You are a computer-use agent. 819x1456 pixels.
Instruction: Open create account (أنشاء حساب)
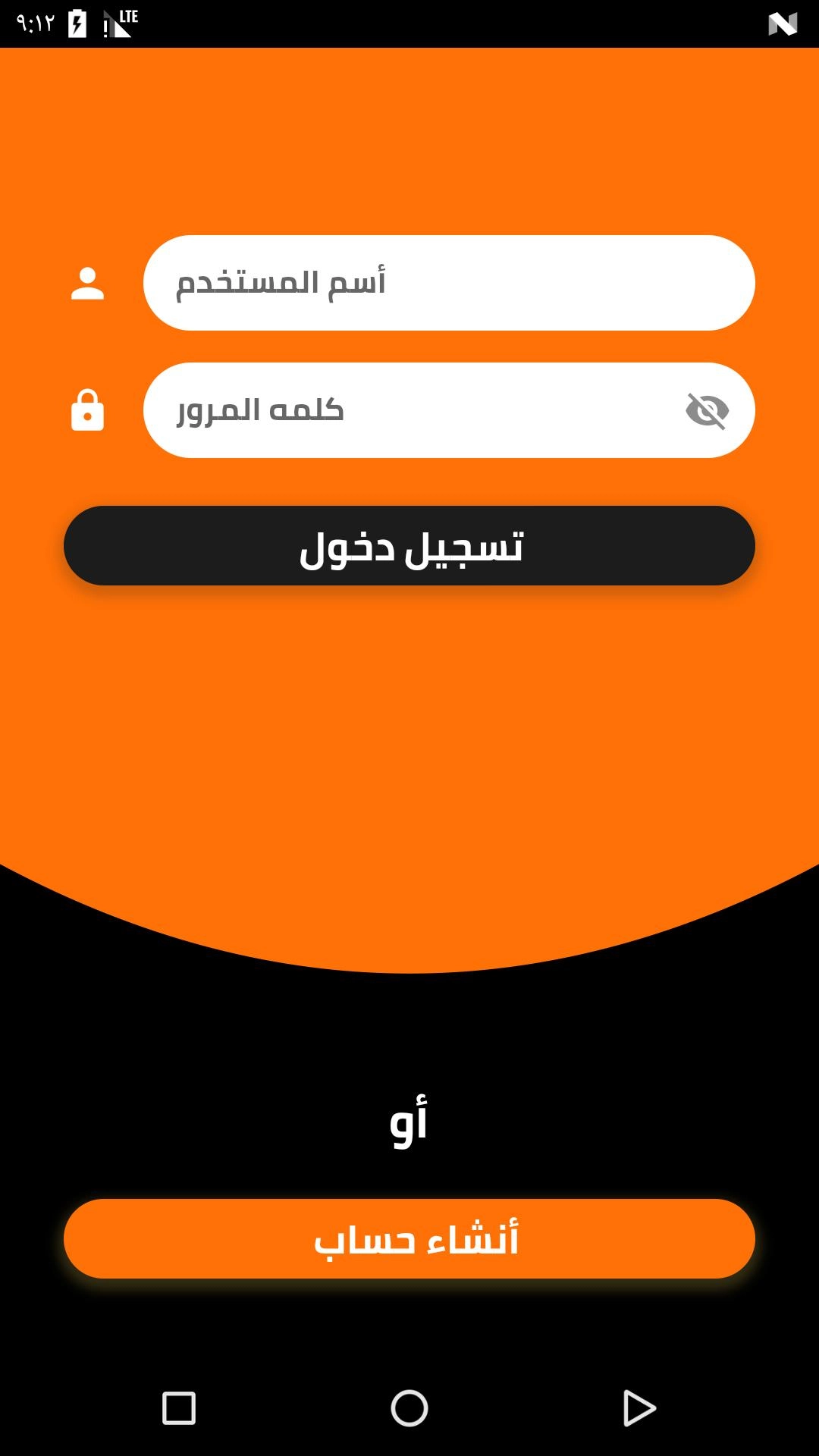409,1239
